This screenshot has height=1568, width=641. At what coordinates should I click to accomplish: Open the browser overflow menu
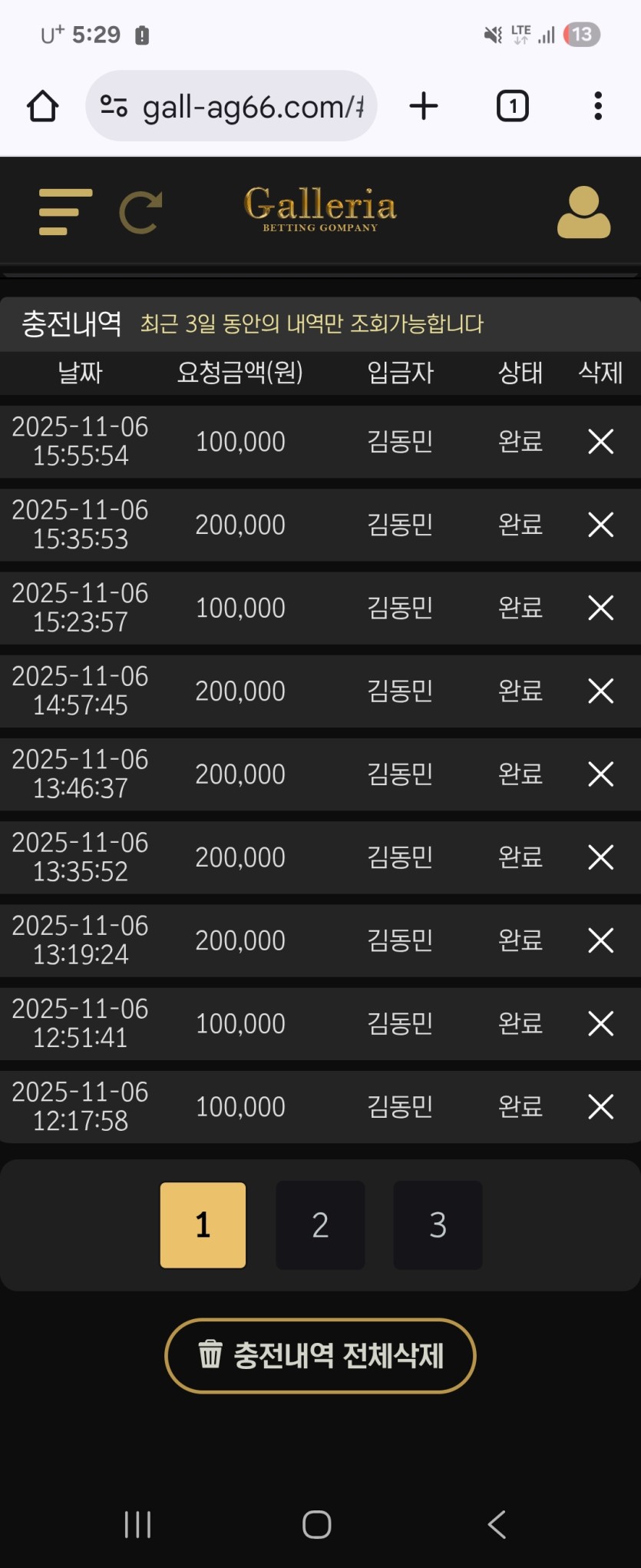click(x=597, y=106)
